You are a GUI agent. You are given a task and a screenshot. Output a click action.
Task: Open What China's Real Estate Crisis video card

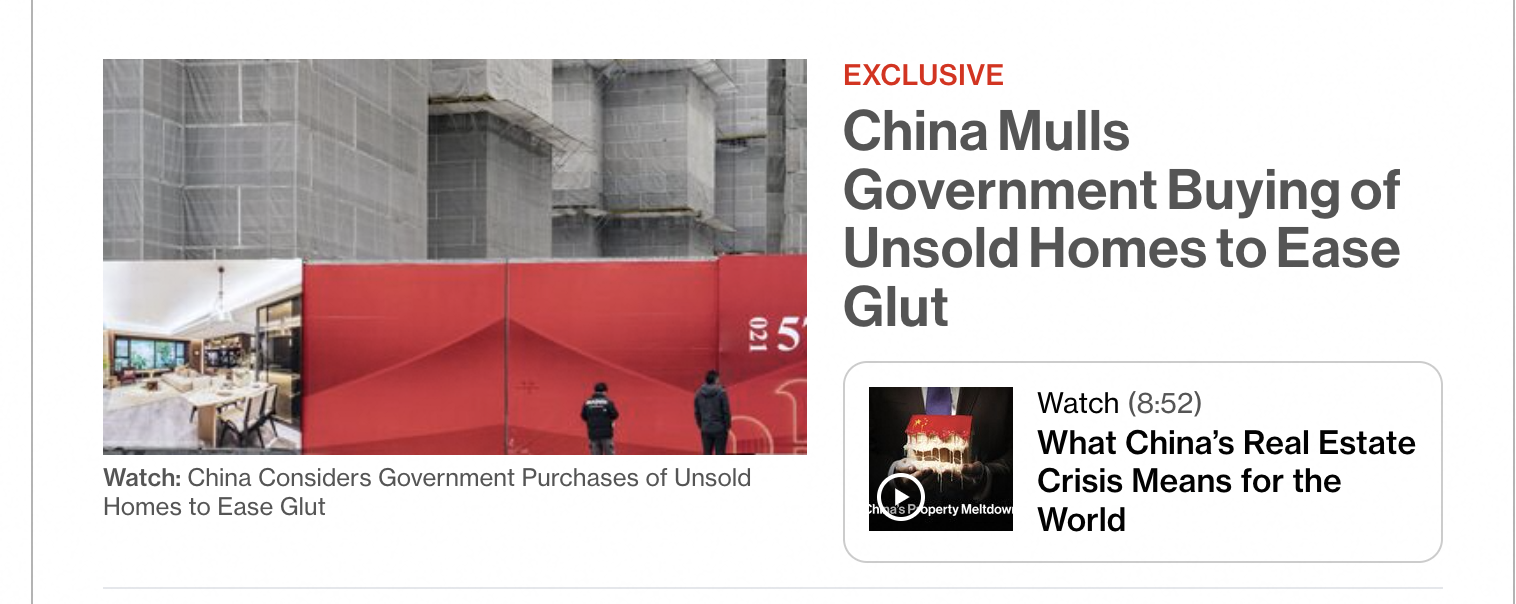click(1226, 481)
